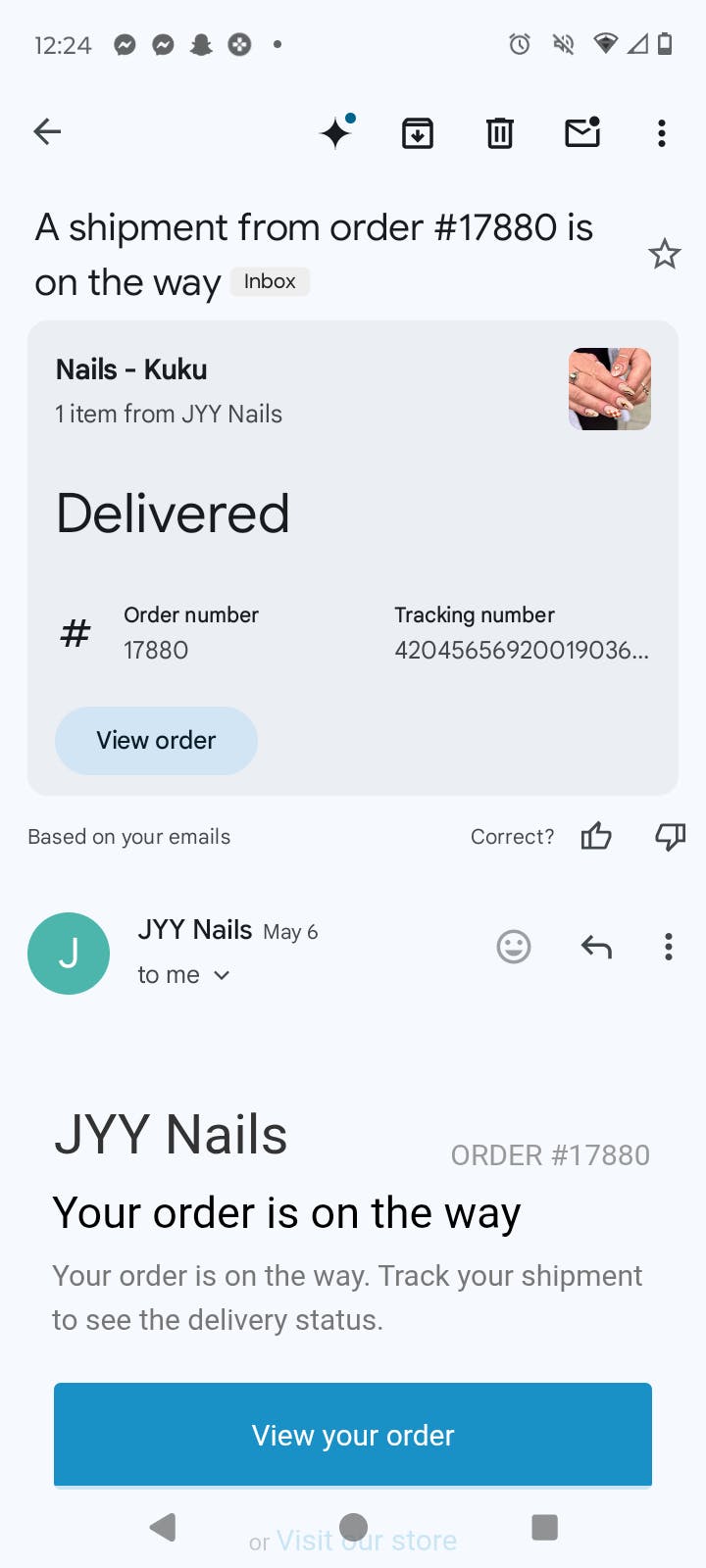Open the Gemini sparkle summary icon
This screenshot has height=1568, width=706.
pos(337,131)
